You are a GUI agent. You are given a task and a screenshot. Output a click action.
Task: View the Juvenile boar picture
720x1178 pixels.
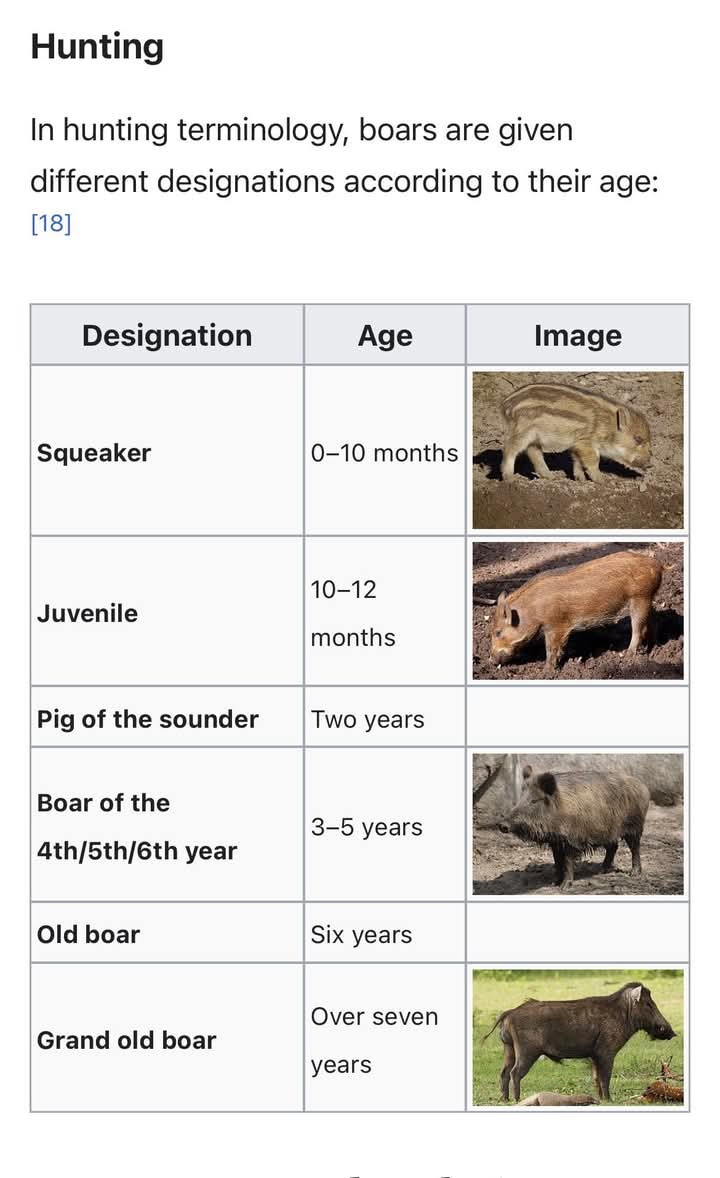[x=578, y=611]
